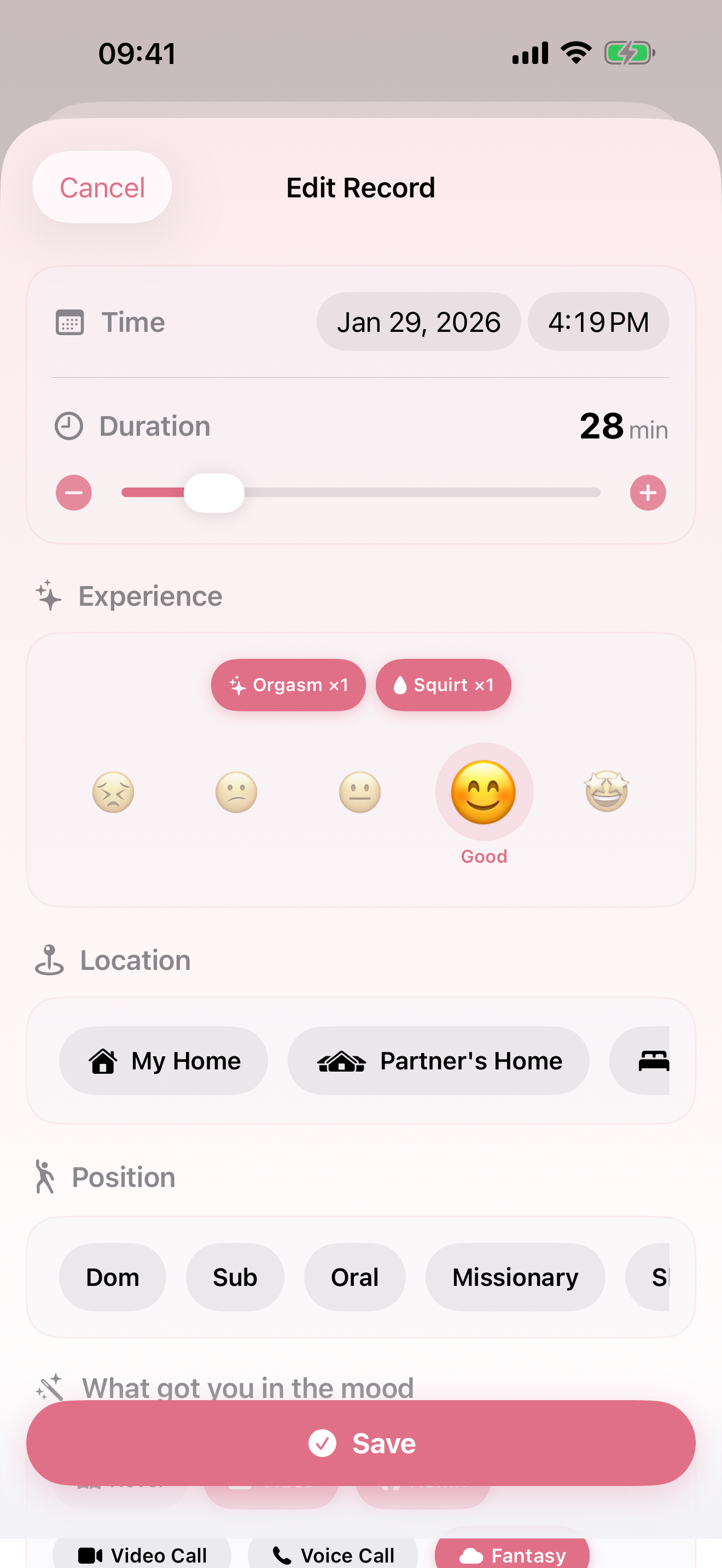This screenshot has width=722, height=1568.
Task: Select the Good smiley rating
Action: (484, 792)
